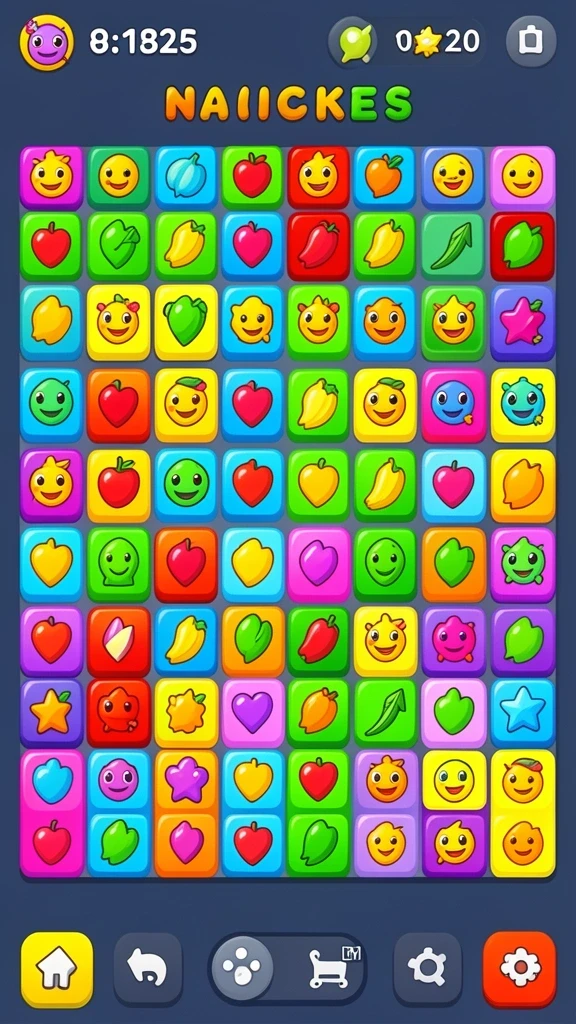Viewport: 576px width, 1024px height.
Task: Undo the last move with the arrow
Action: pyautogui.click(x=148, y=968)
